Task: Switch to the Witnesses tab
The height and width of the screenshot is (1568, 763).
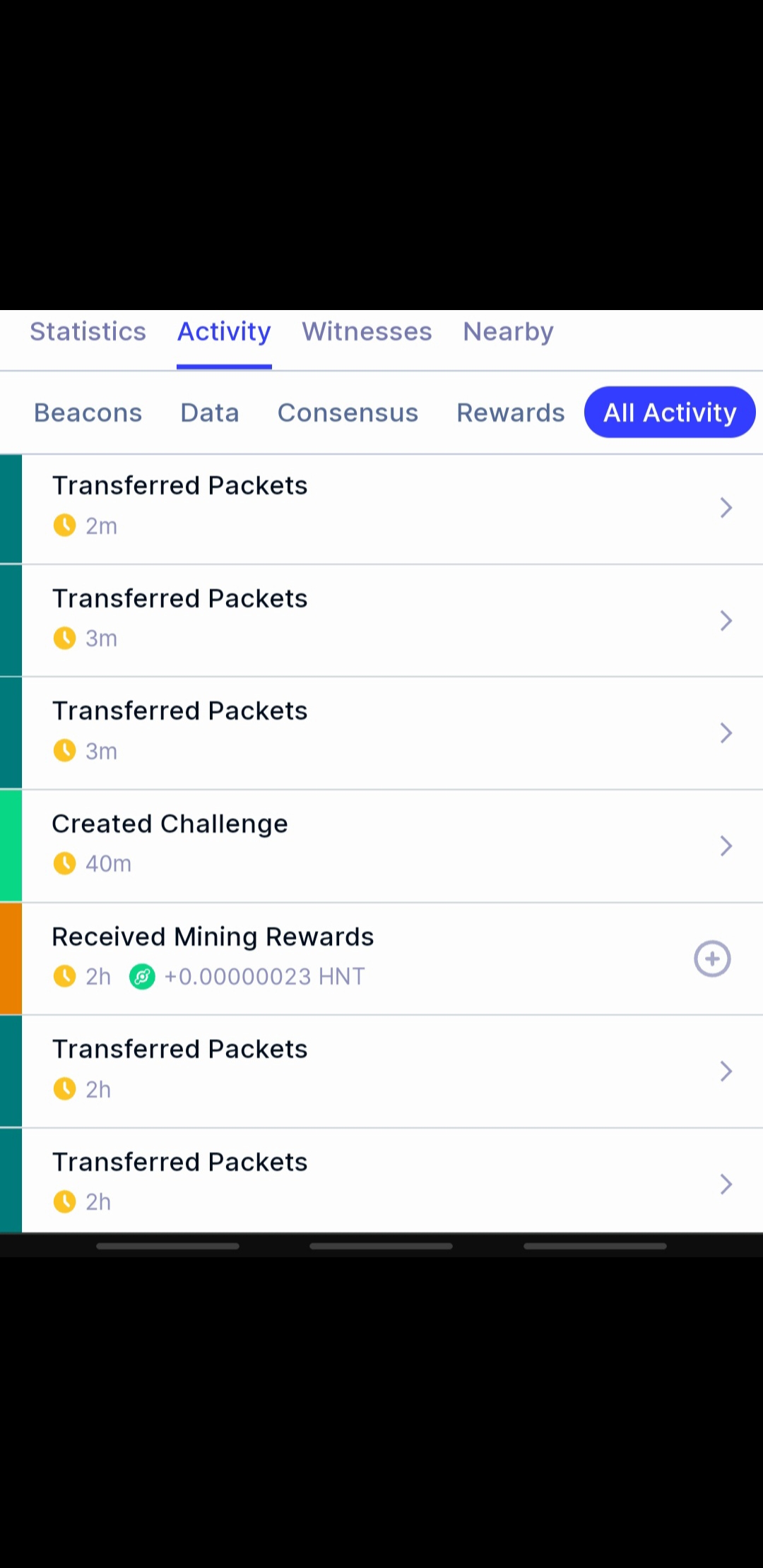Action: coord(367,331)
